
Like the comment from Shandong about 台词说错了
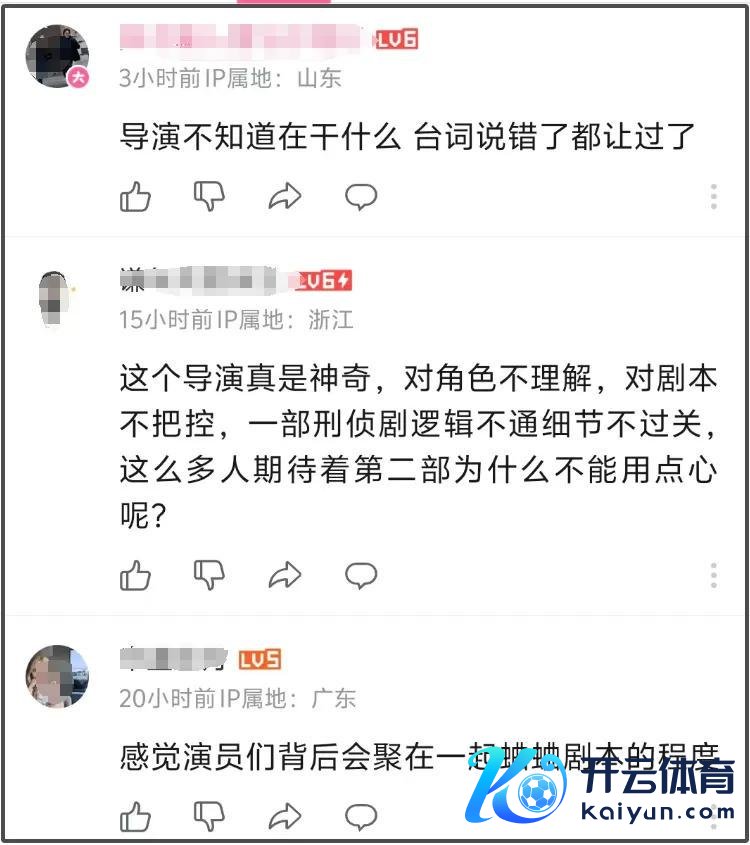tap(135, 197)
